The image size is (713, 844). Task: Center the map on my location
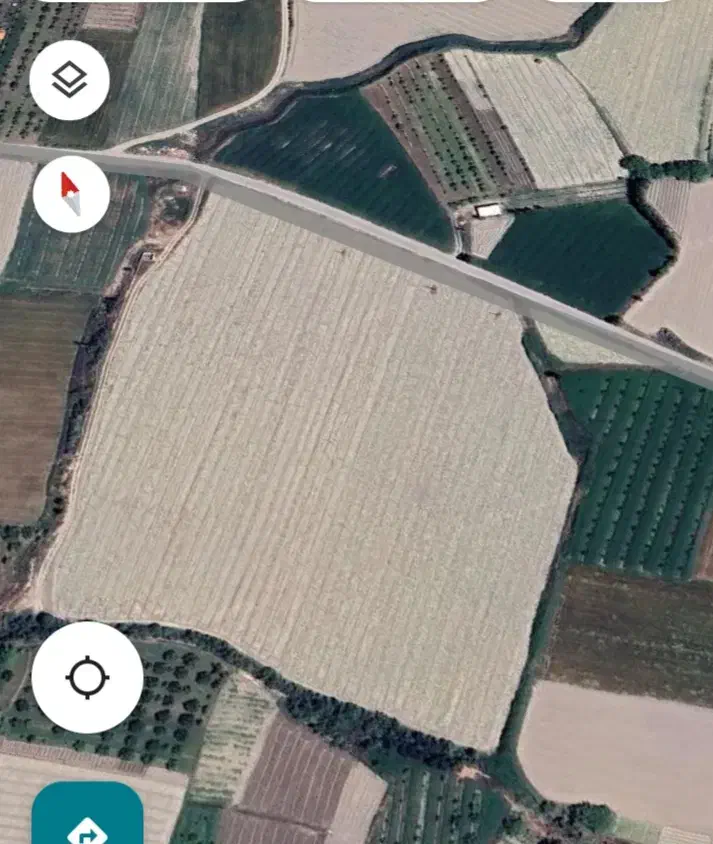87,678
